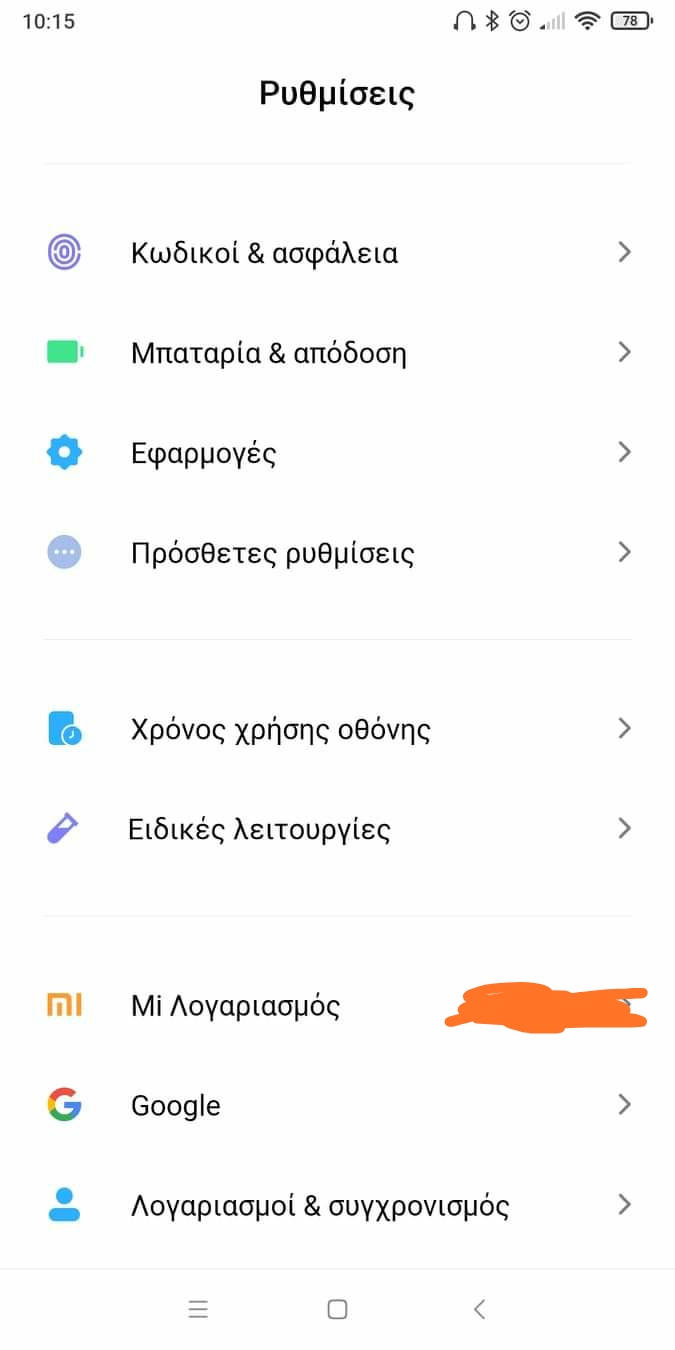The height and width of the screenshot is (1350, 675).
Task: Open Λογαριασμοί & συγχρονισμός
Action: (x=320, y=1205)
